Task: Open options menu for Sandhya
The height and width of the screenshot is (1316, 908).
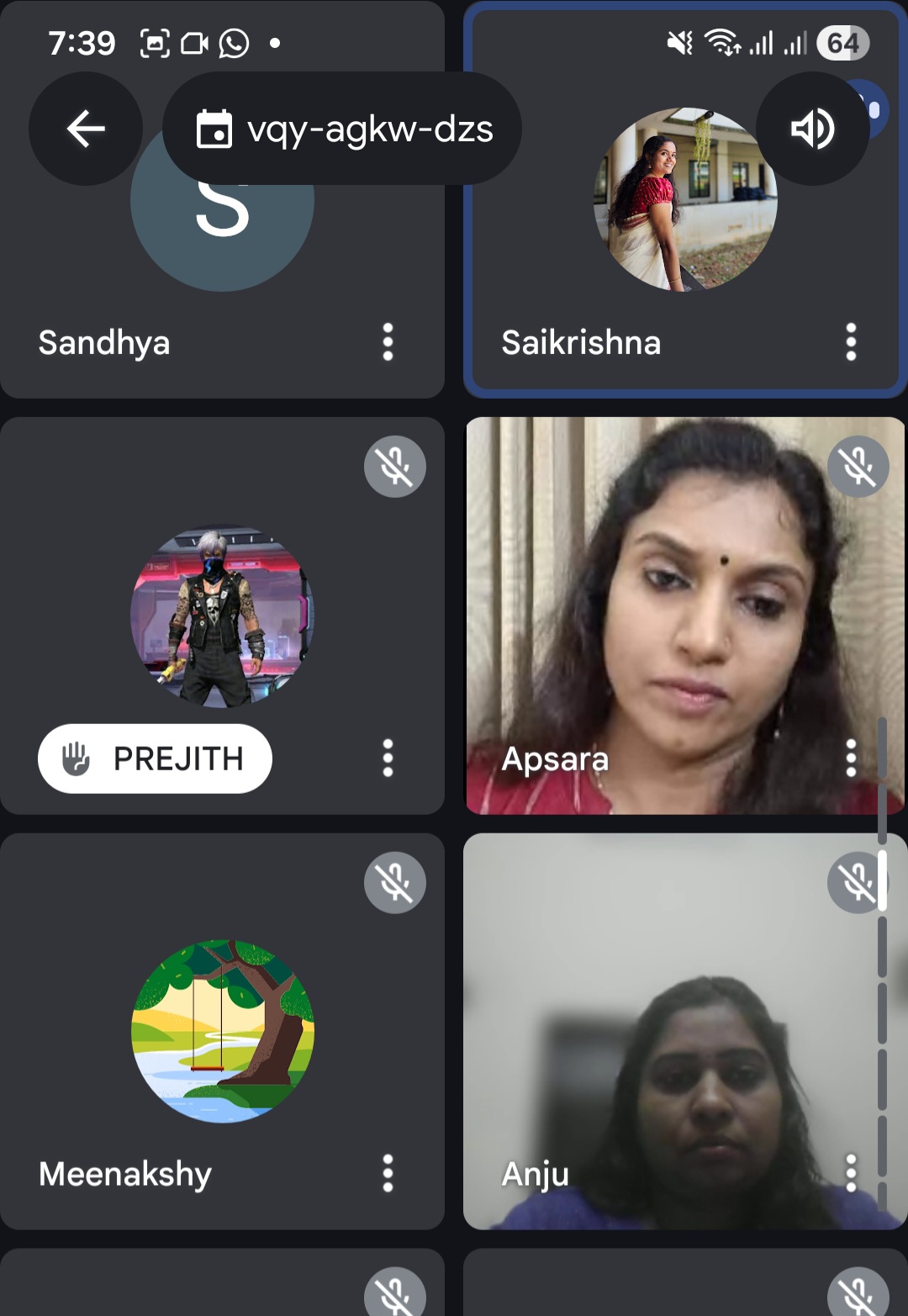Action: 388,342
